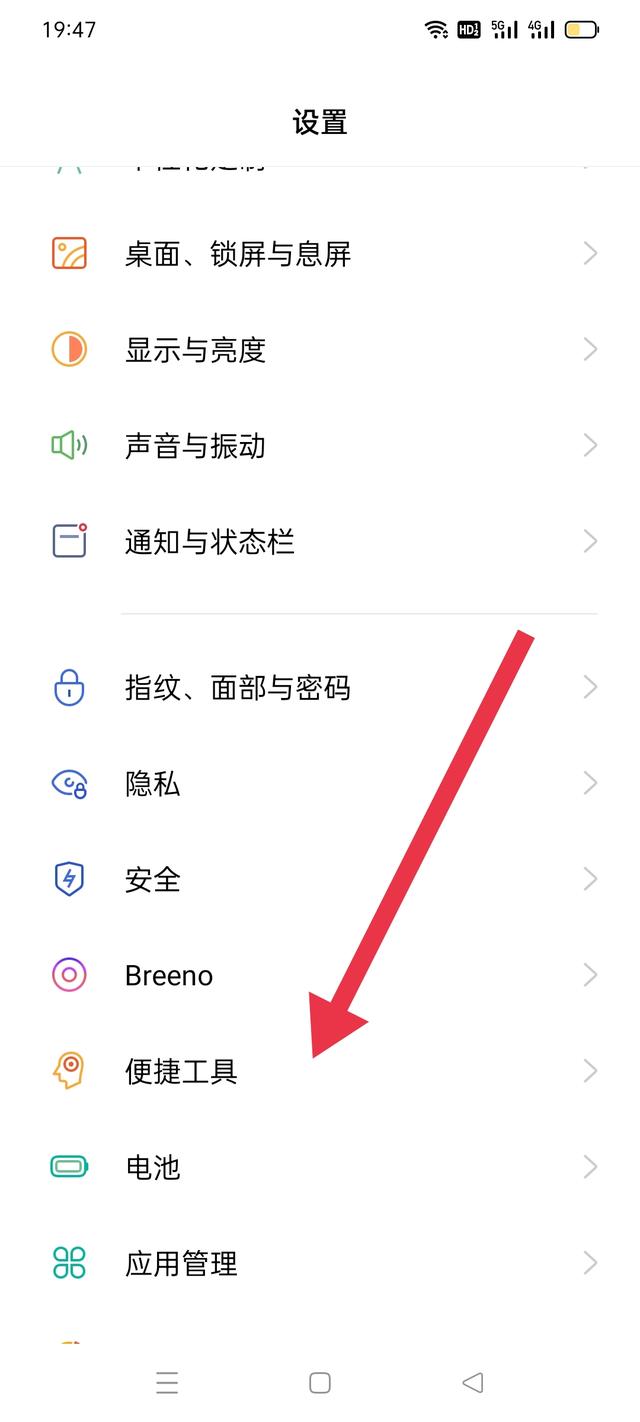The width and height of the screenshot is (640, 1422).
Task: Open 显示与亮度 settings
Action: [320, 350]
